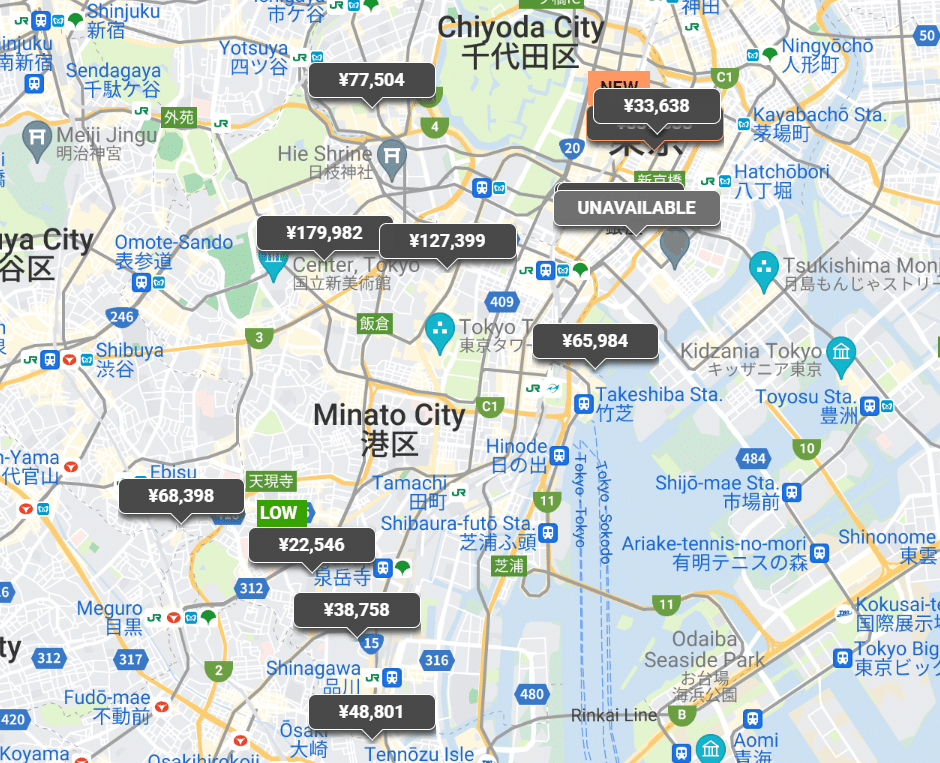Select the ¥68,398 map marker
The width and height of the screenshot is (940, 763).
[180, 495]
